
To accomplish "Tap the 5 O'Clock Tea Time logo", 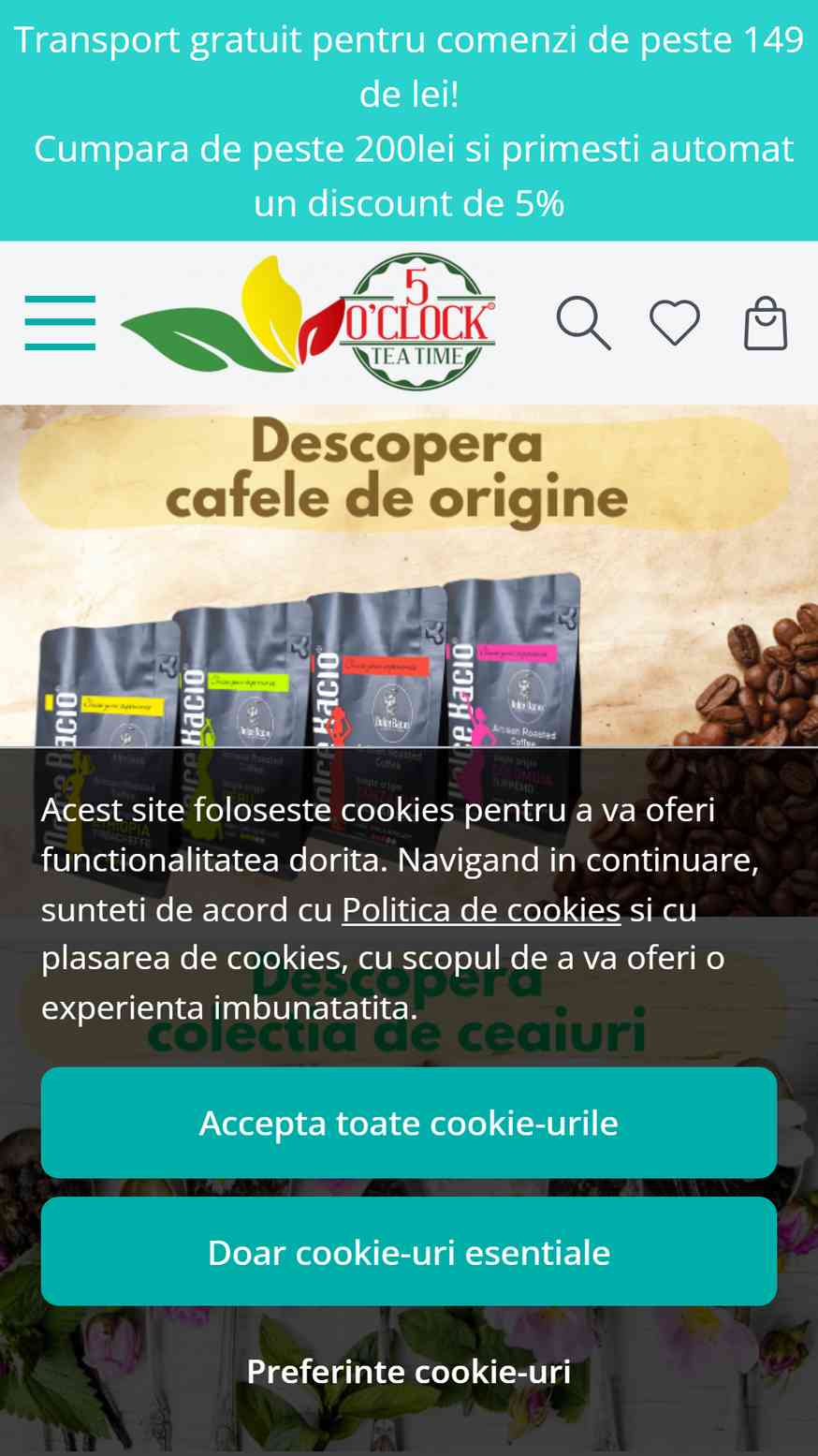I will point(308,322).
